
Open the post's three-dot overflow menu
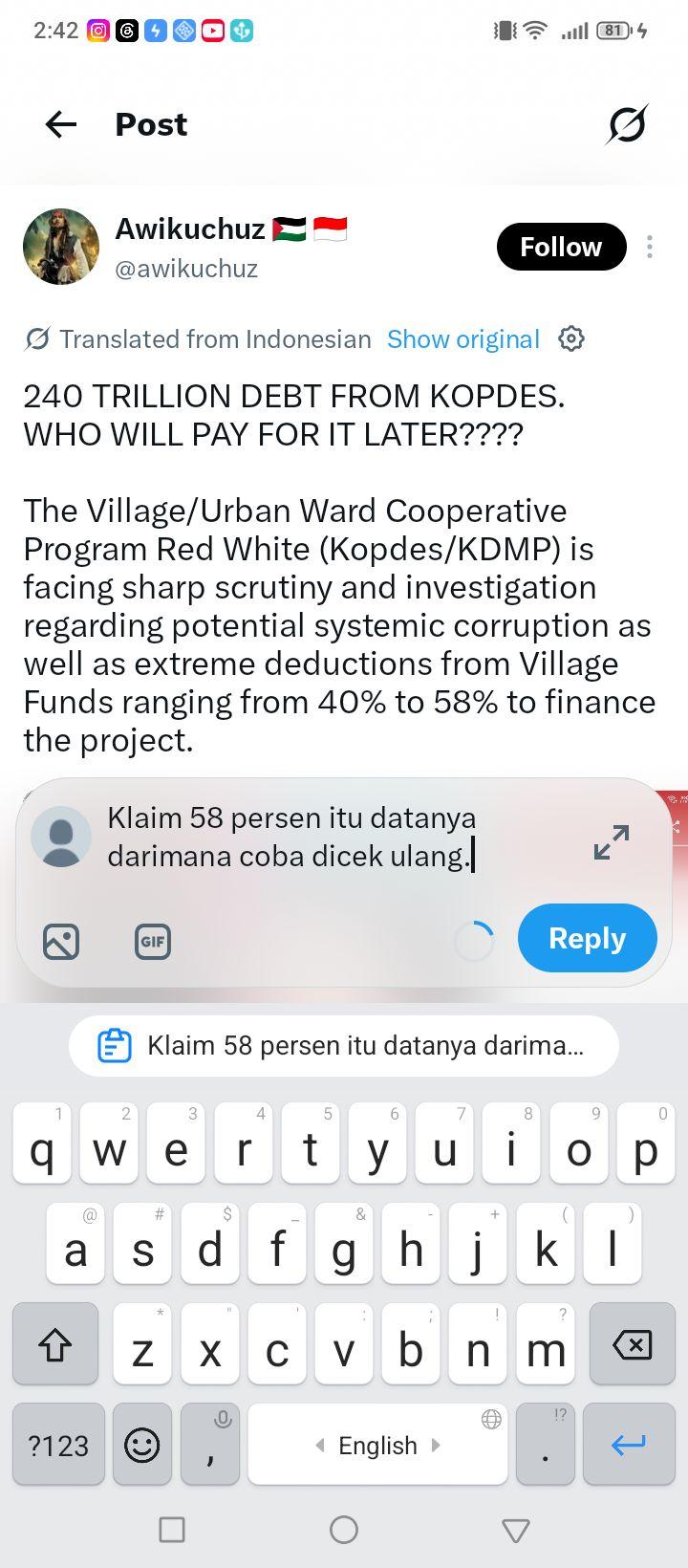650,247
